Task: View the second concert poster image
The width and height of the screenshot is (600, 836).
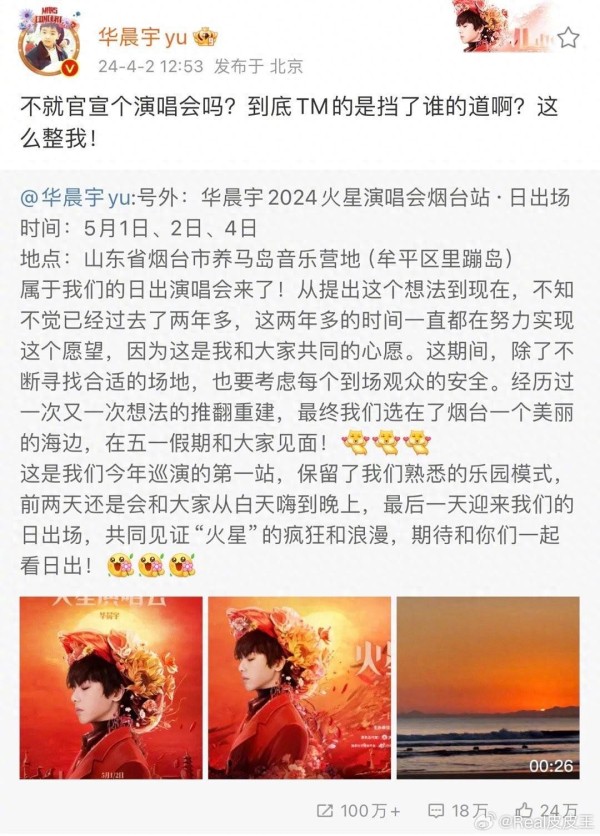Action: [299, 687]
